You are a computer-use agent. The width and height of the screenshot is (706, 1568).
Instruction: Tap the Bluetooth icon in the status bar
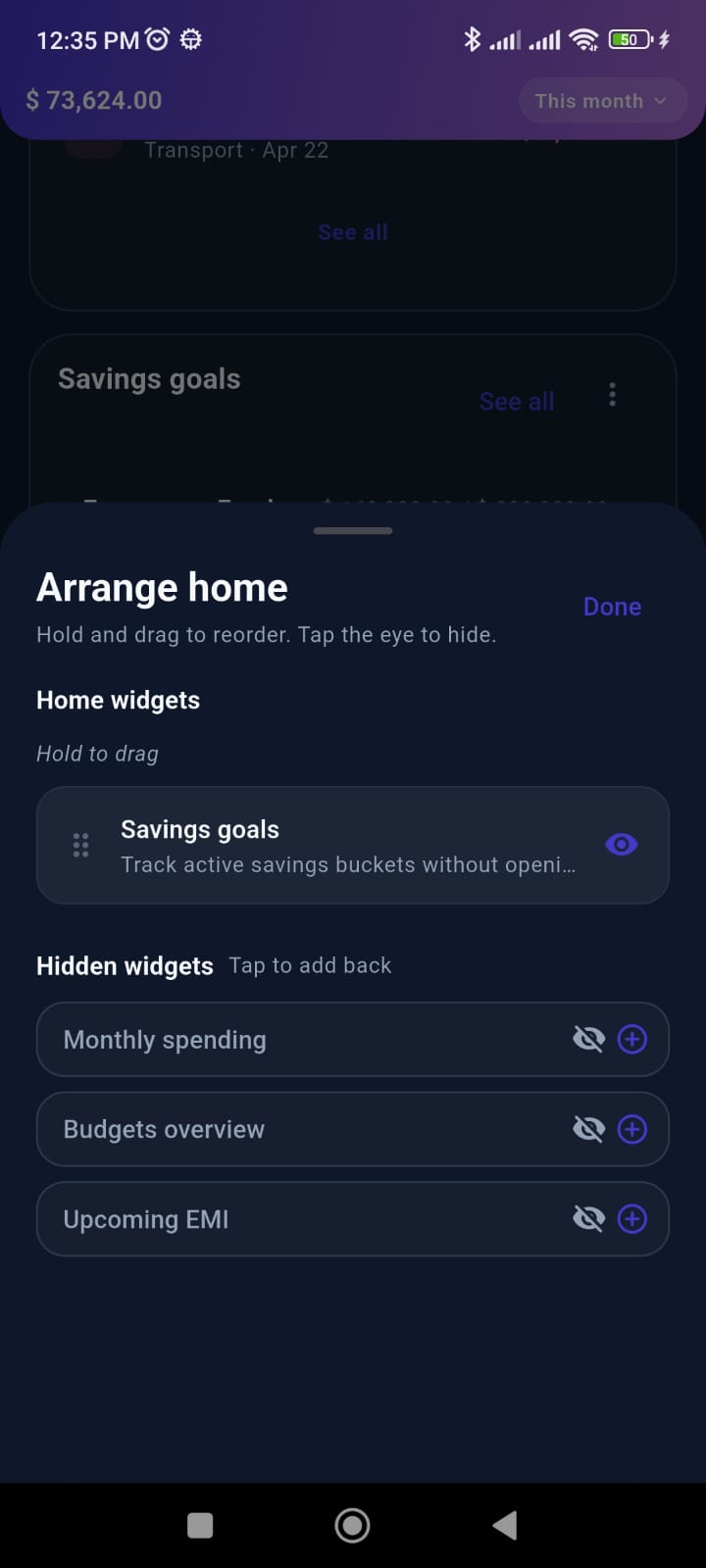[x=473, y=39]
